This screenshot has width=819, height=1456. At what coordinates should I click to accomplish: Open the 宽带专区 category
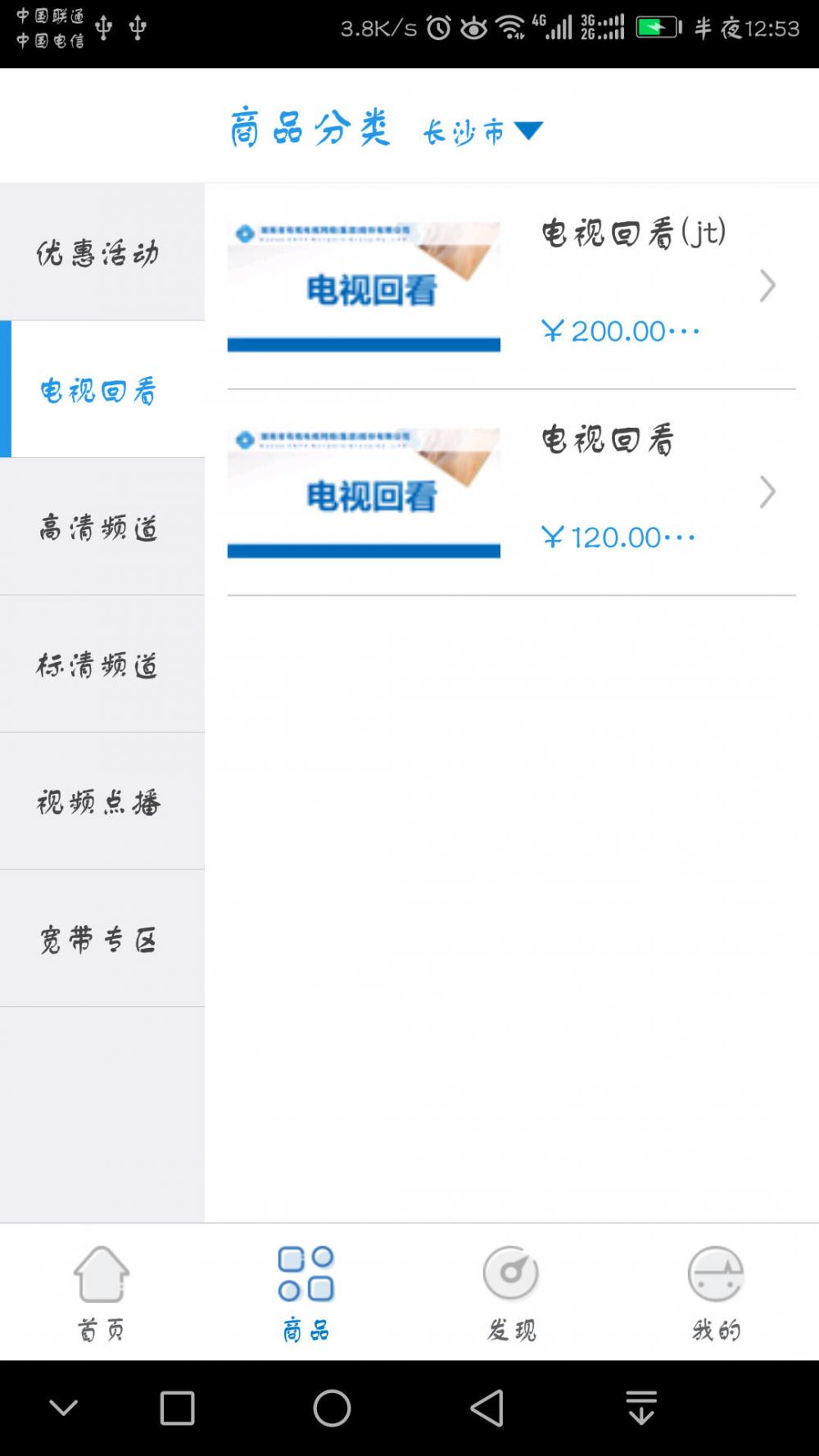pyautogui.click(x=102, y=939)
